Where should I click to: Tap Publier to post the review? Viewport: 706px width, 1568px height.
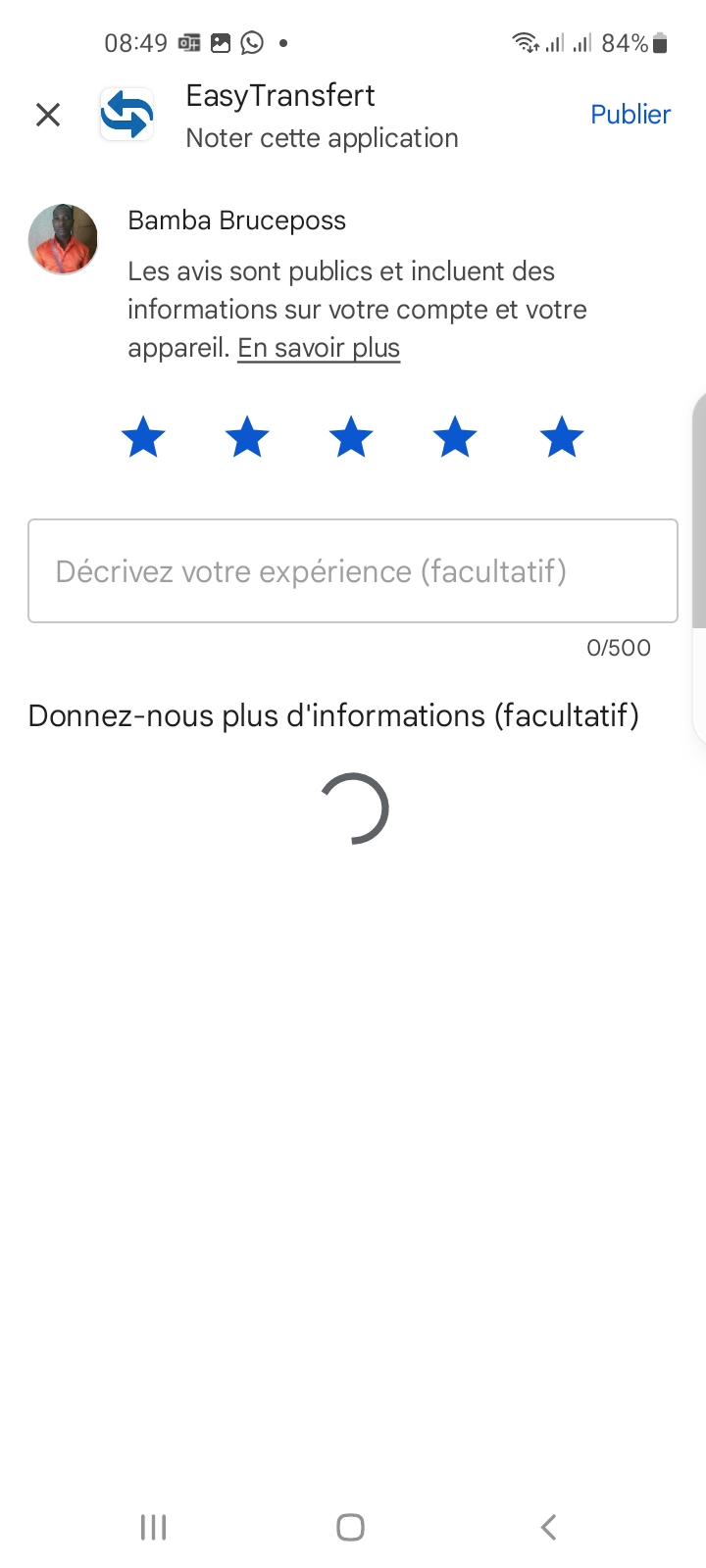pyautogui.click(x=630, y=115)
